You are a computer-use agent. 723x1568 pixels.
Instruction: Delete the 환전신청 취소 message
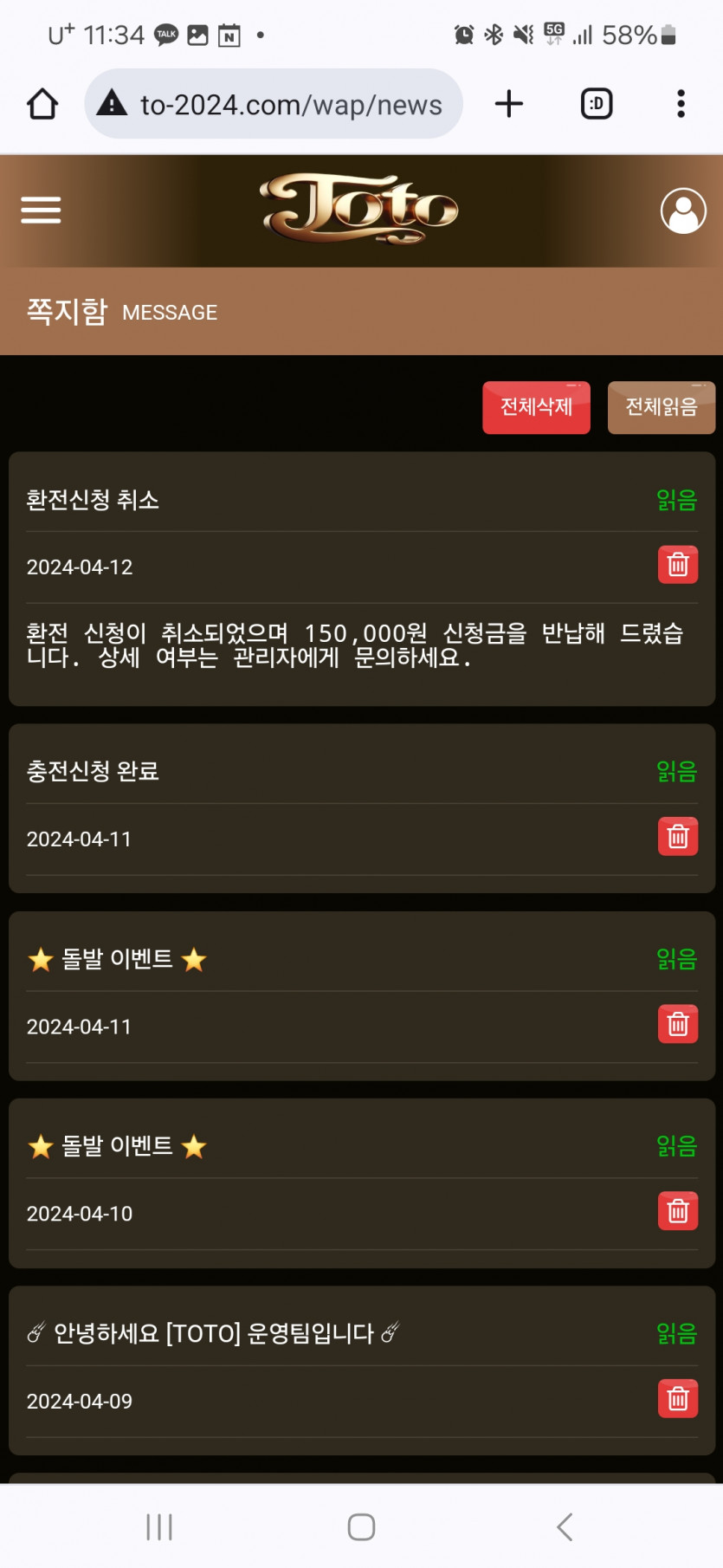point(678,565)
